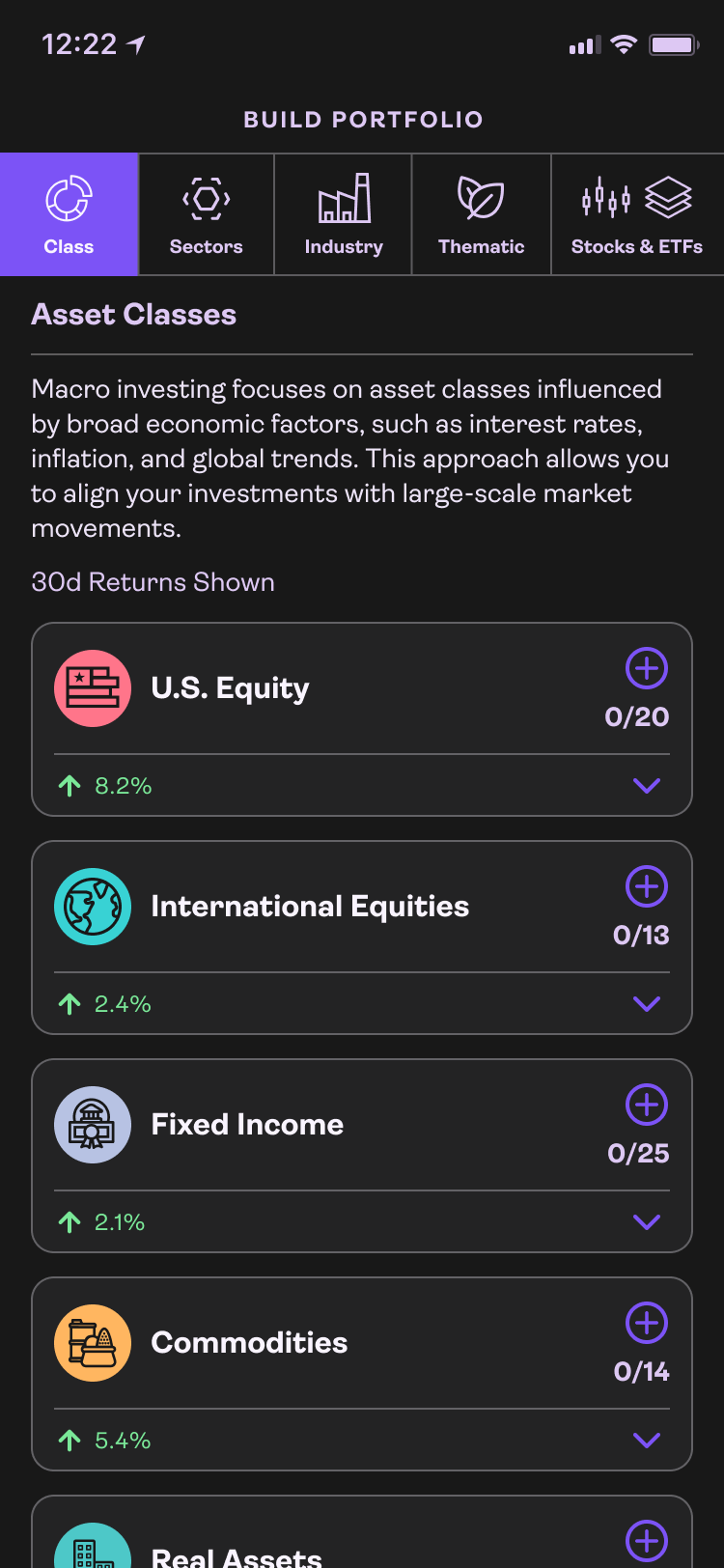Add Commodities to the portfolio
724x1568 pixels.
(646, 1323)
